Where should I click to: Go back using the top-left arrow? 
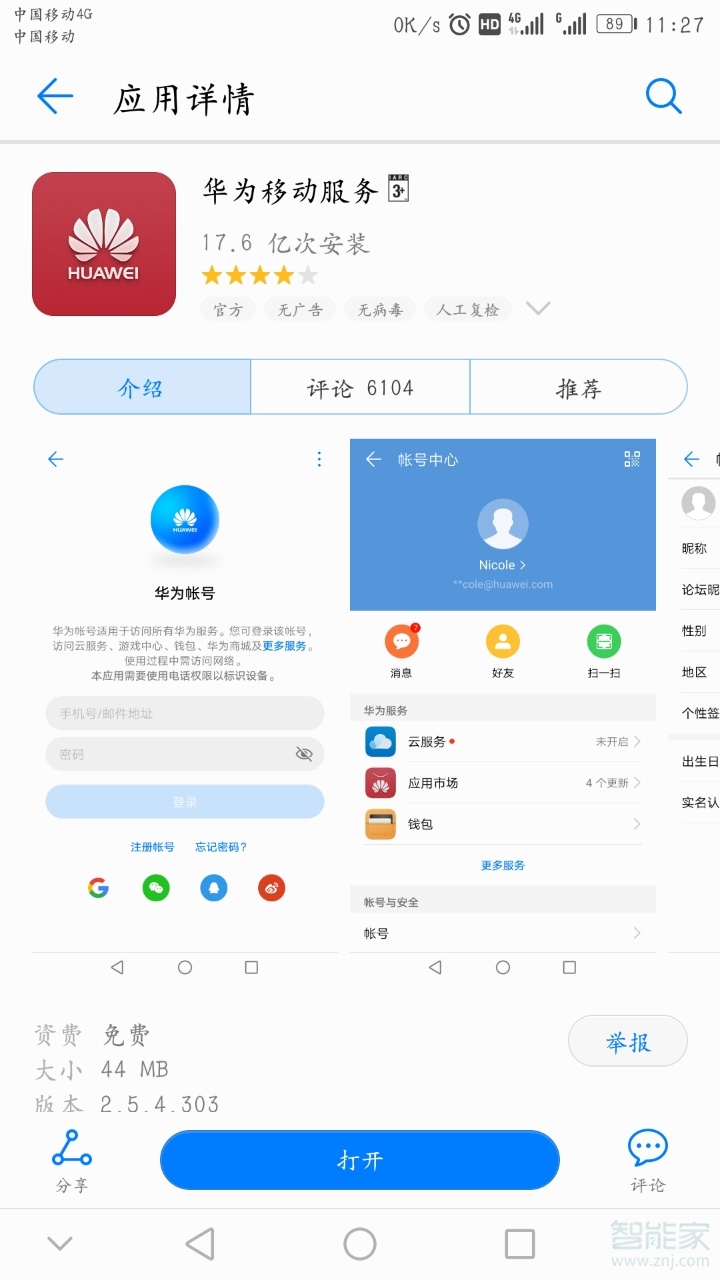pyautogui.click(x=55, y=97)
